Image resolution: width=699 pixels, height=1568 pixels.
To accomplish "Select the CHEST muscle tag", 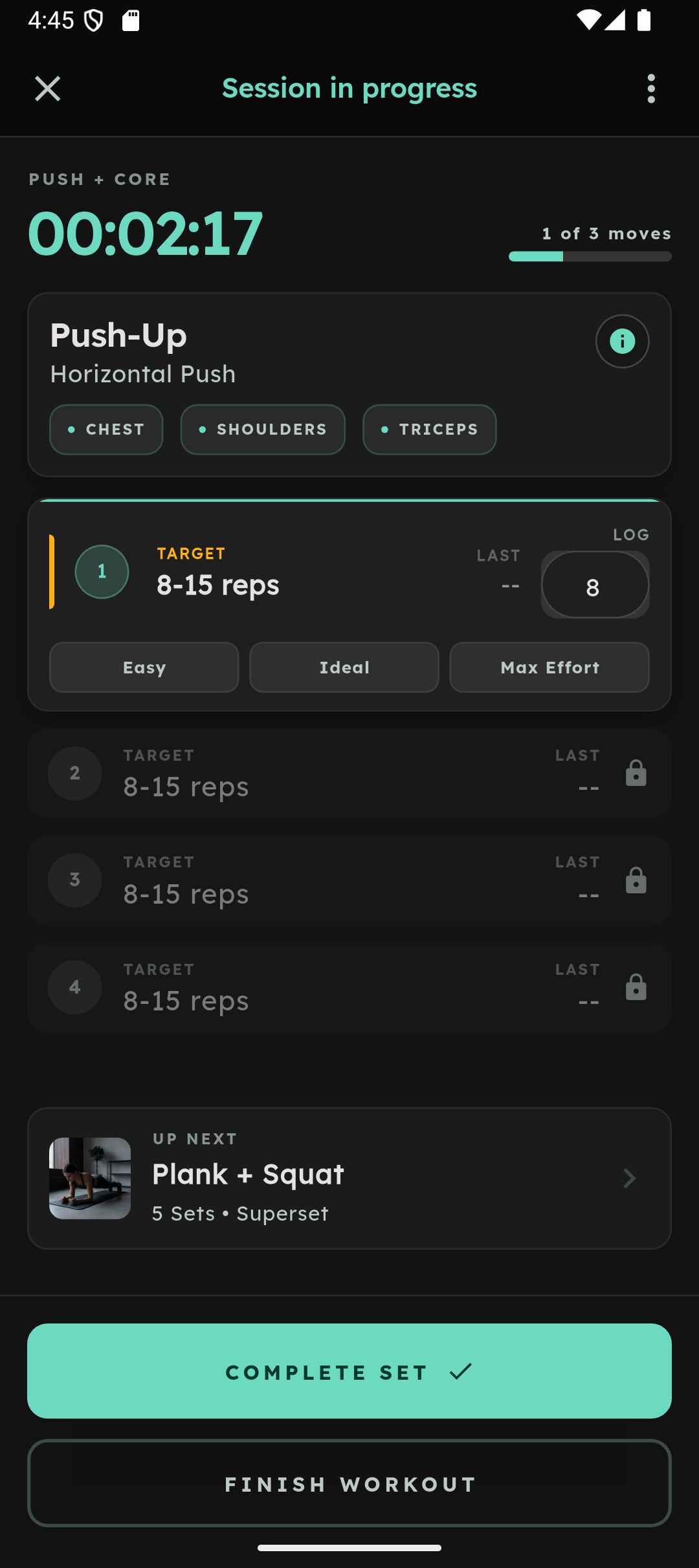I will pyautogui.click(x=105, y=429).
